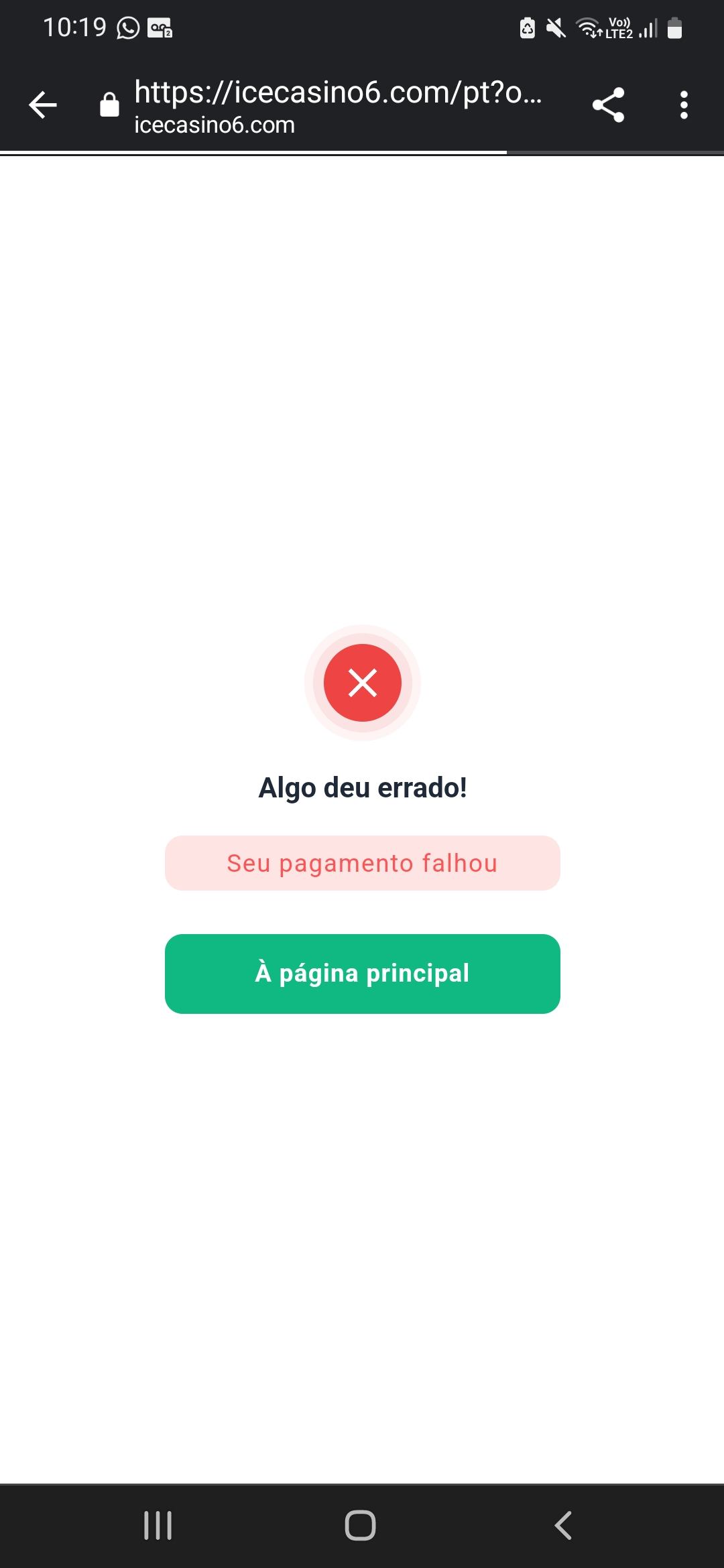
Task: Tap the Seu pagamento falhou message
Action: [362, 863]
